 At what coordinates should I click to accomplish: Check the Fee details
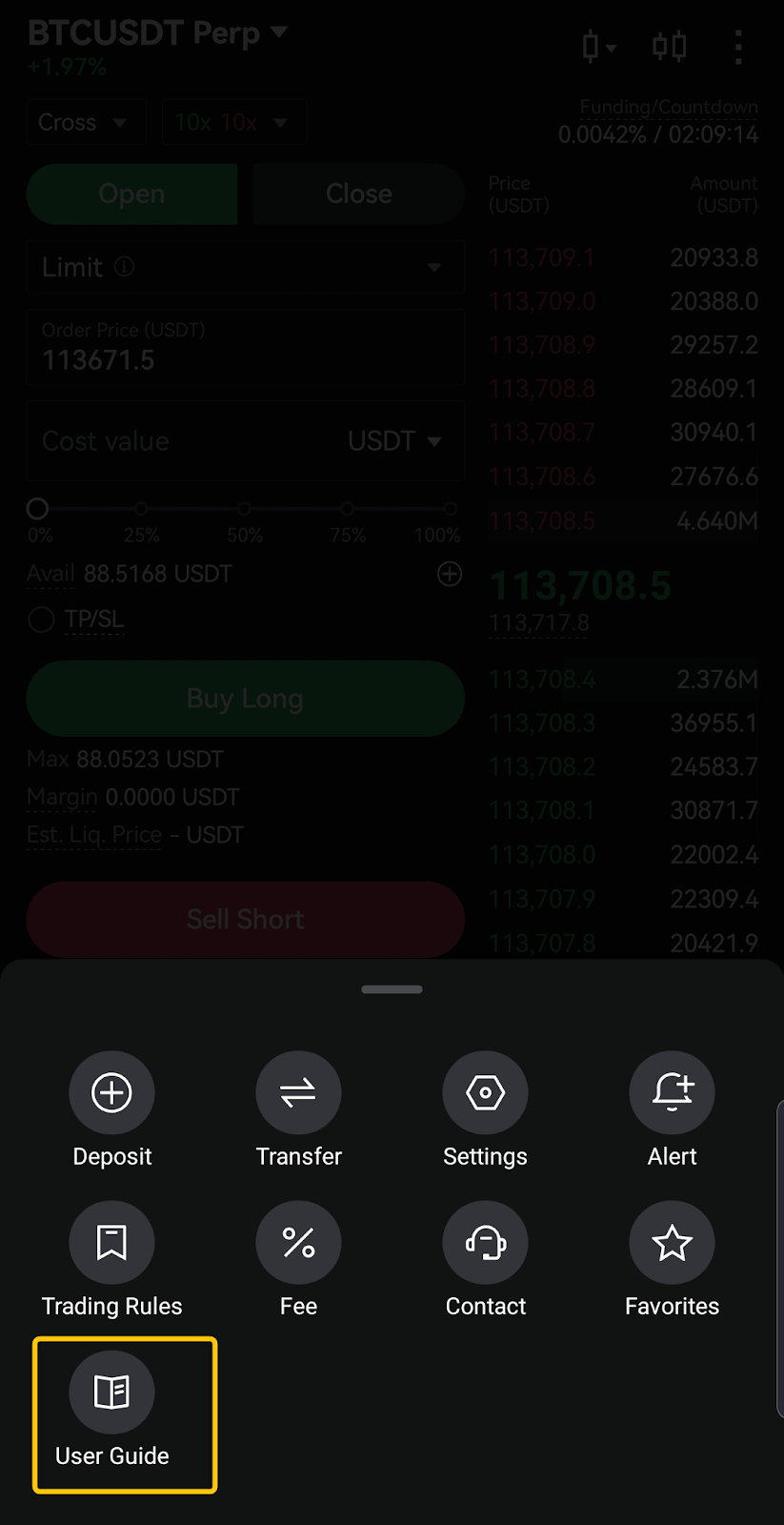pyautogui.click(x=298, y=1243)
